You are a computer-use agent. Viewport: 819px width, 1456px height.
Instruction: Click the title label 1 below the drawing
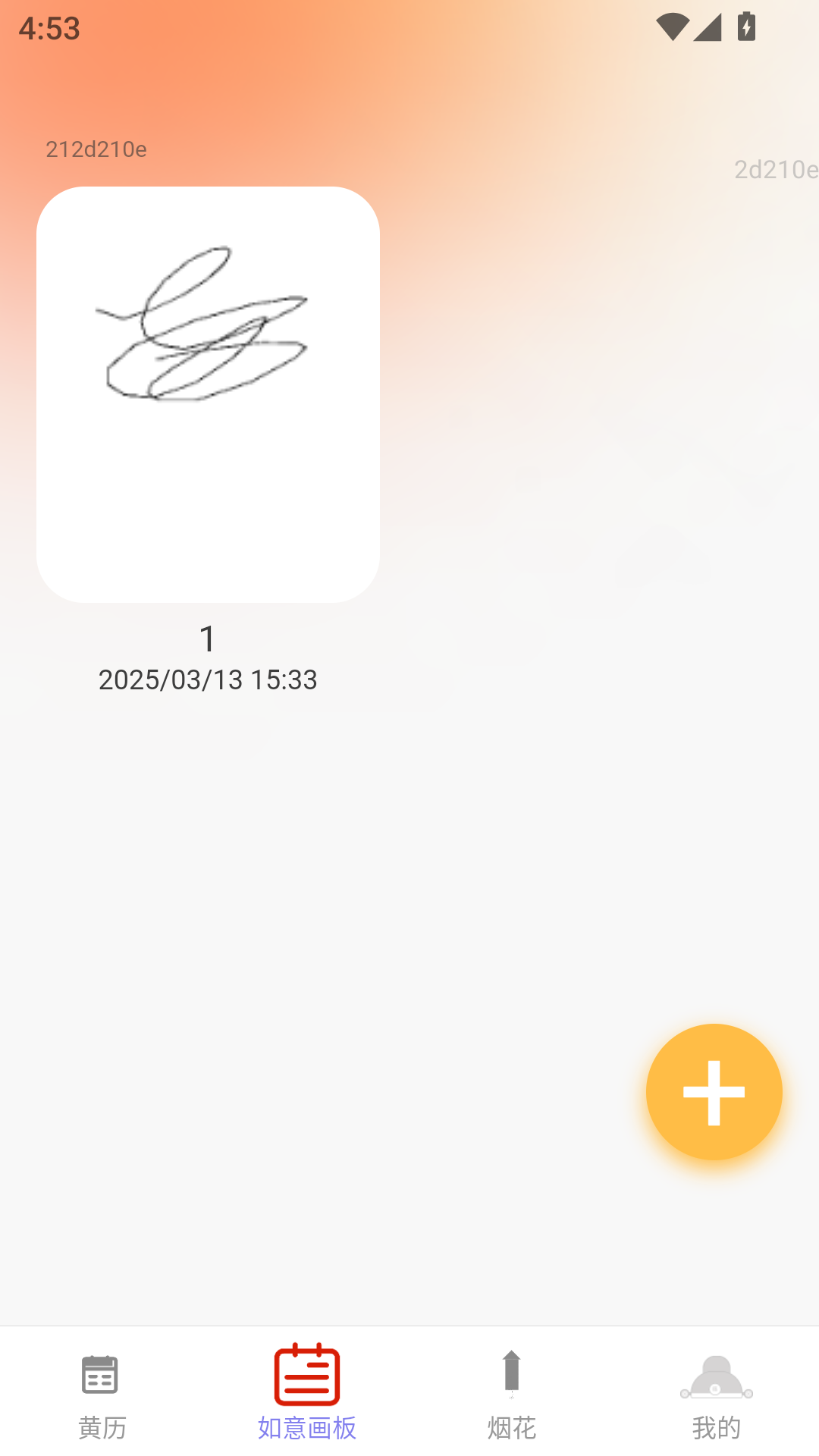point(208,639)
